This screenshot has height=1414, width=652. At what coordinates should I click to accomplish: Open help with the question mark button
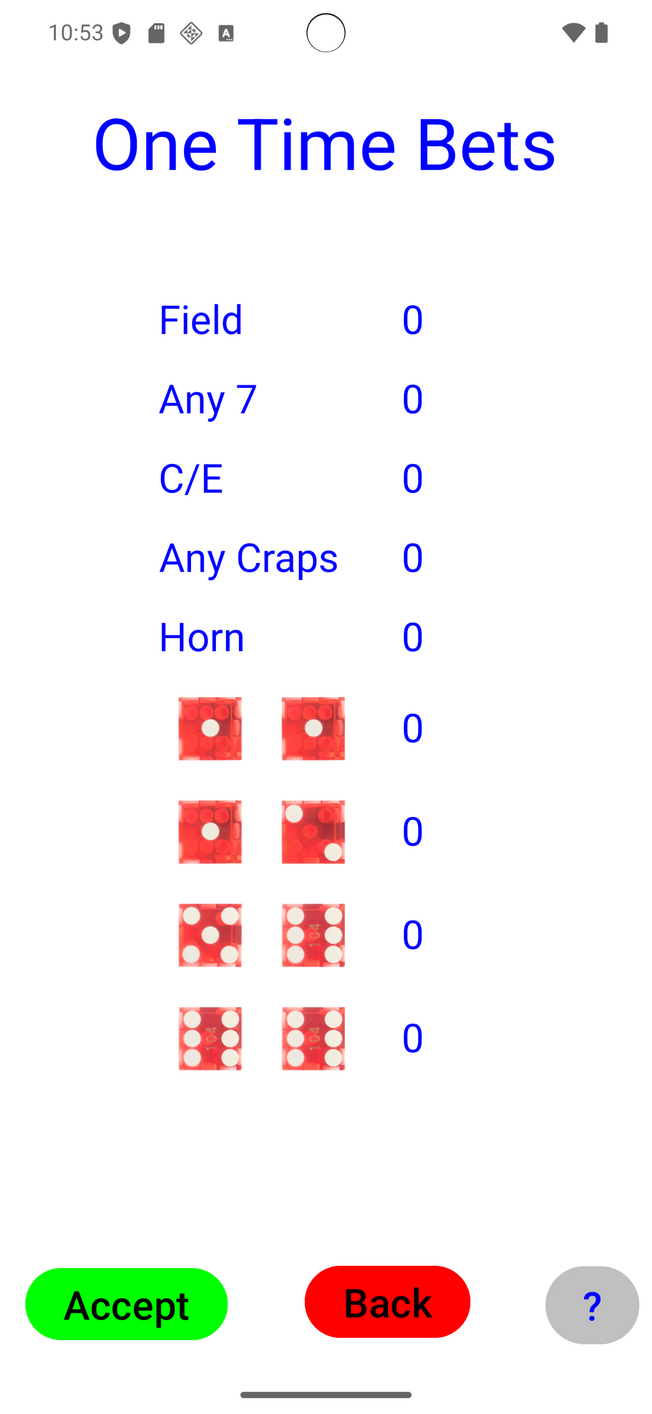[592, 1305]
